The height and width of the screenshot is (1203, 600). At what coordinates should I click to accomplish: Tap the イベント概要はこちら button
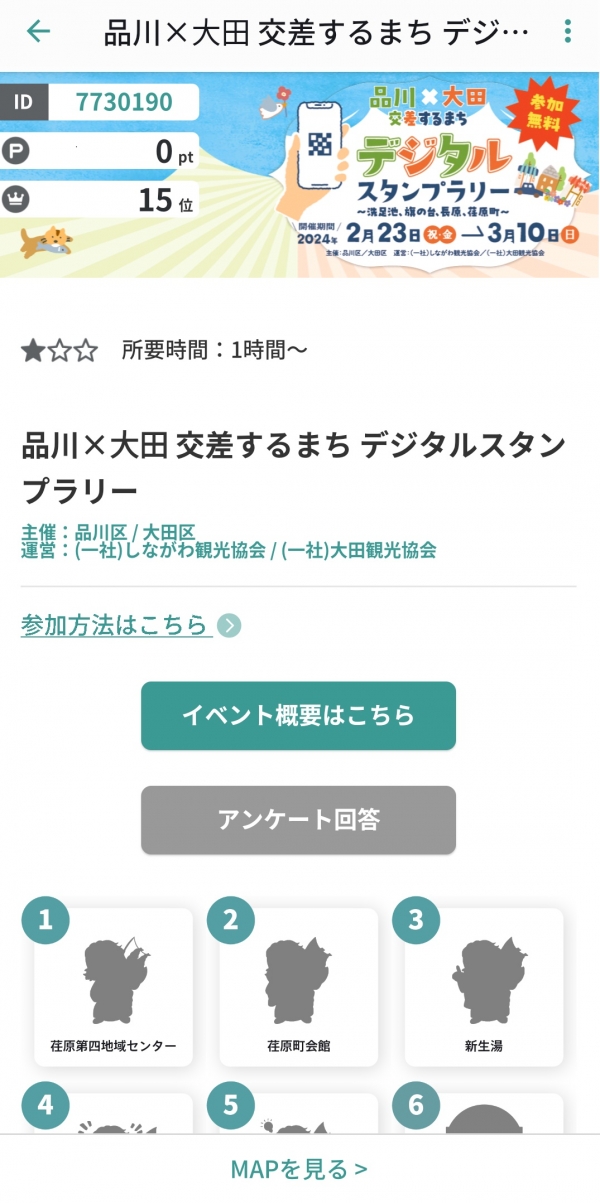tap(298, 716)
